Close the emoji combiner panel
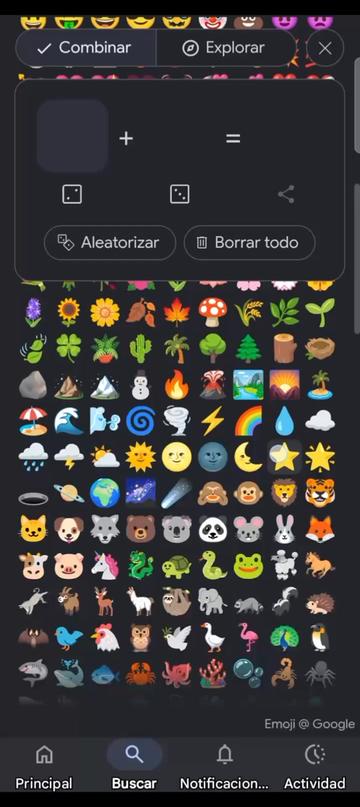 coord(325,48)
